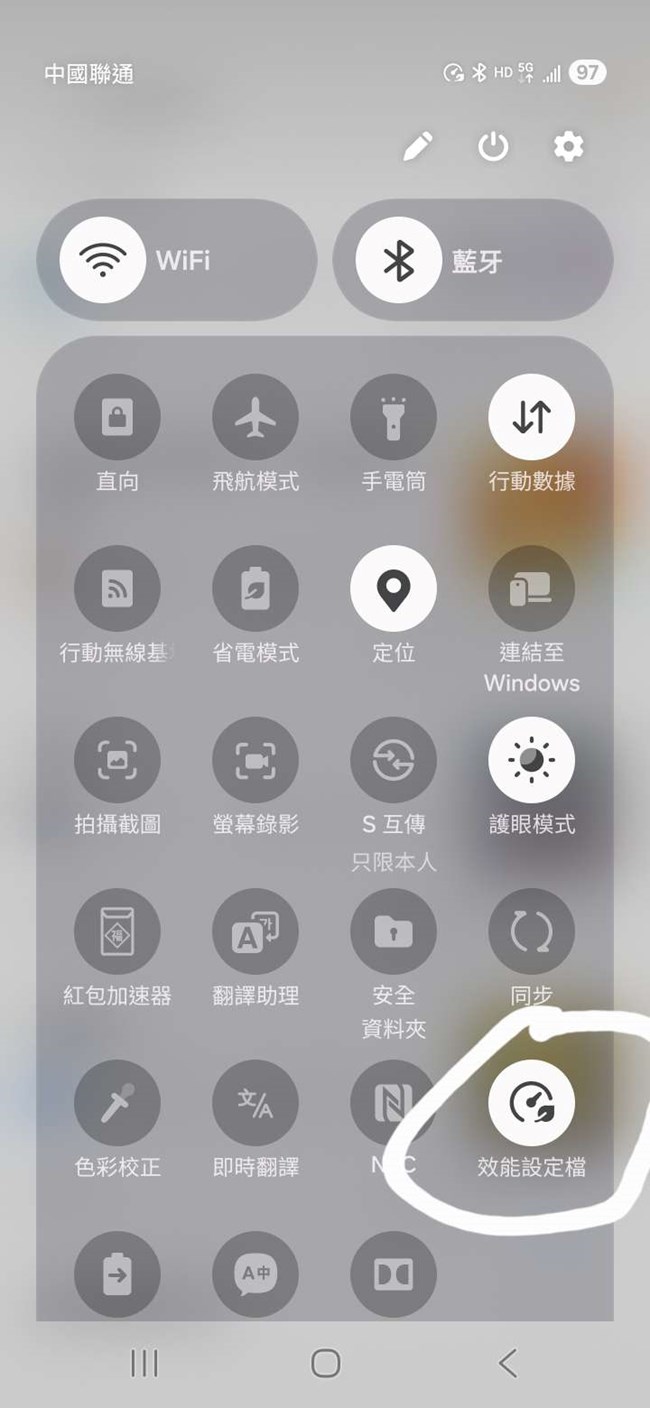Screen dimensions: 650x1408
Task: Turn off 定位 location
Action: click(x=393, y=588)
